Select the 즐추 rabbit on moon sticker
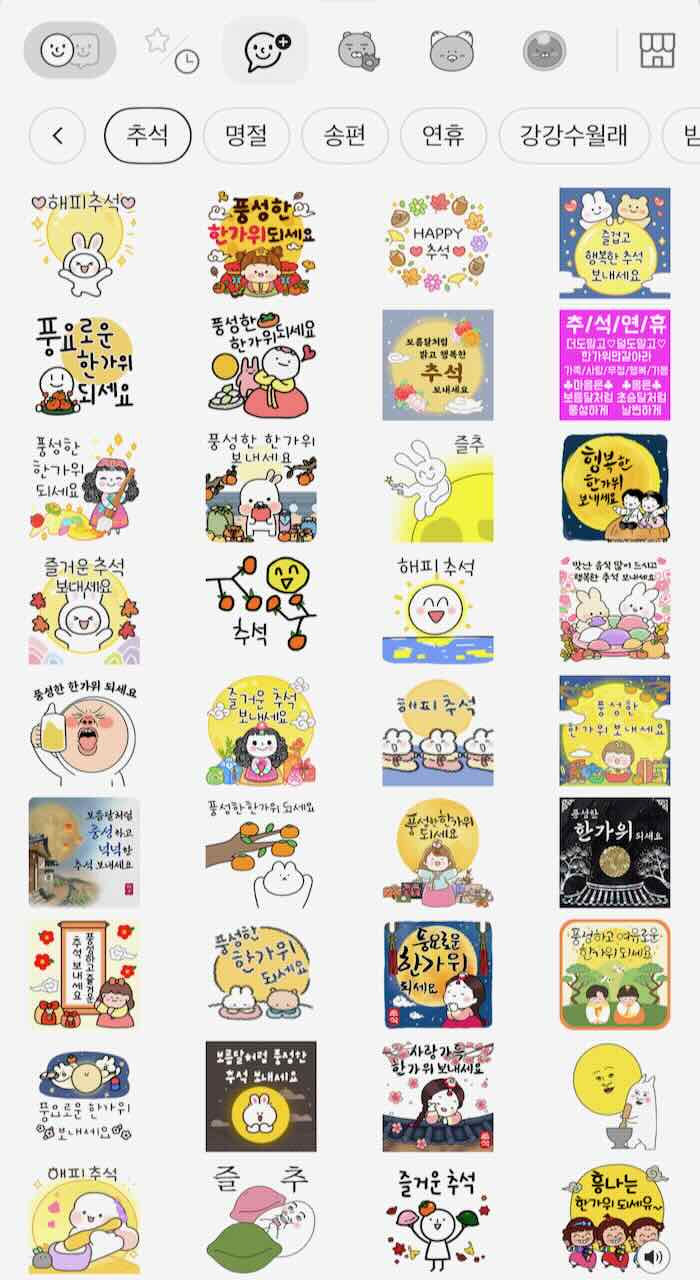700x1280 pixels. 438,486
